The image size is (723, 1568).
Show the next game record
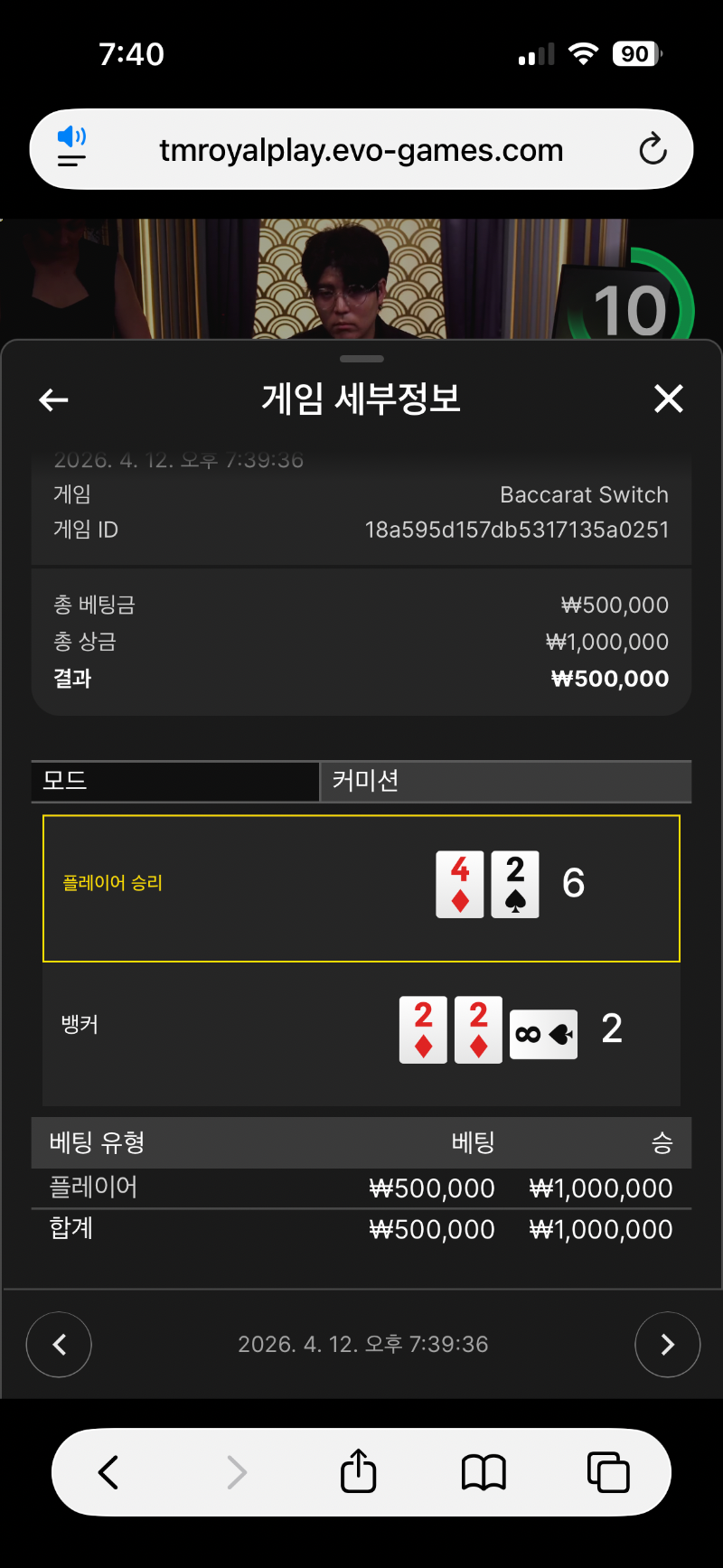tap(667, 1345)
